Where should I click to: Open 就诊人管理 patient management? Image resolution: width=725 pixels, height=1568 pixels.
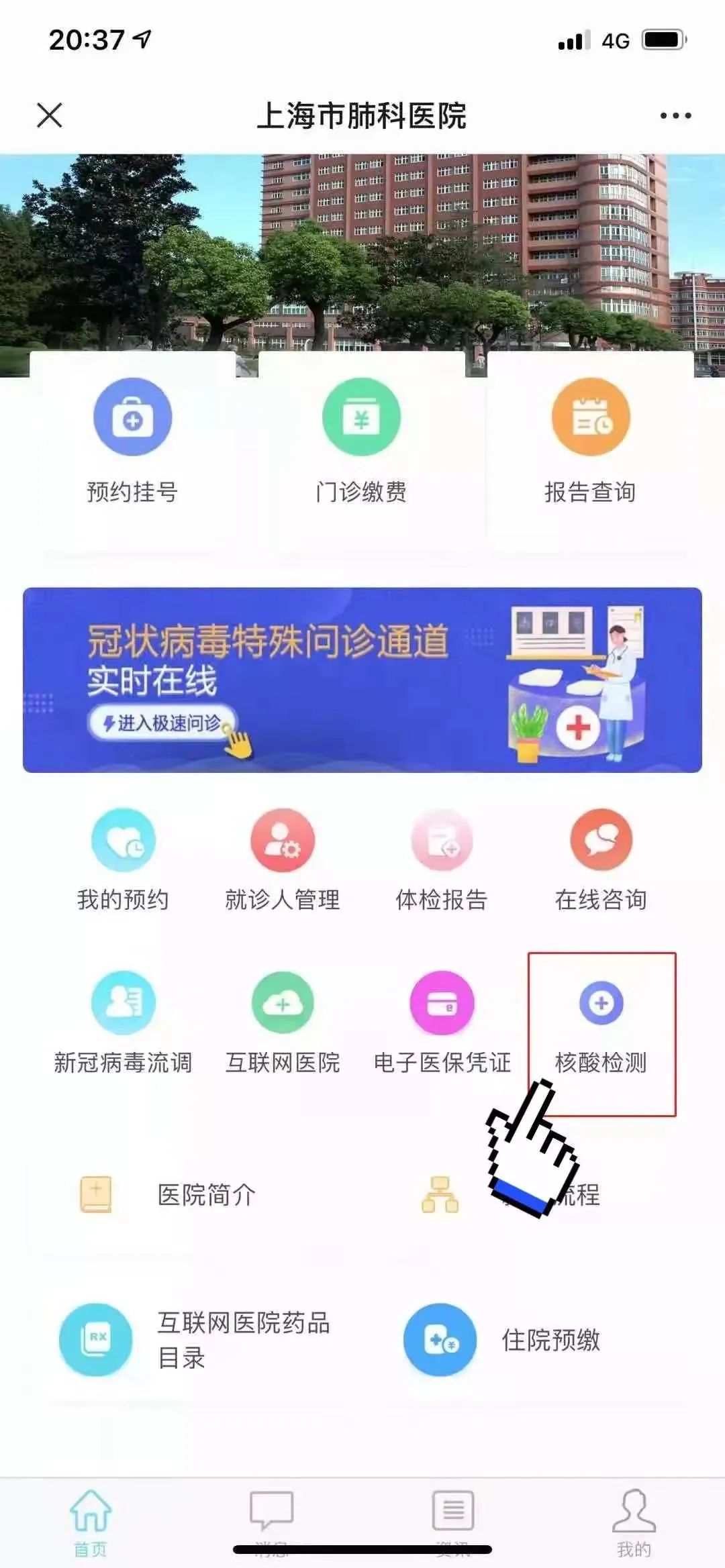click(283, 860)
